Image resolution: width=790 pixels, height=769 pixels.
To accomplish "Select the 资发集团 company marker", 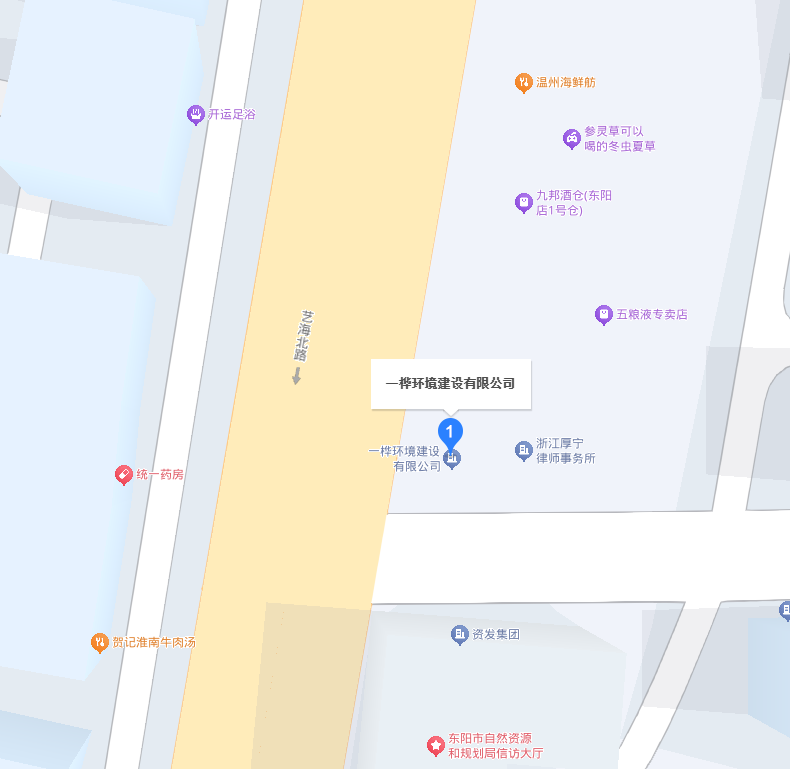I will point(459,634).
